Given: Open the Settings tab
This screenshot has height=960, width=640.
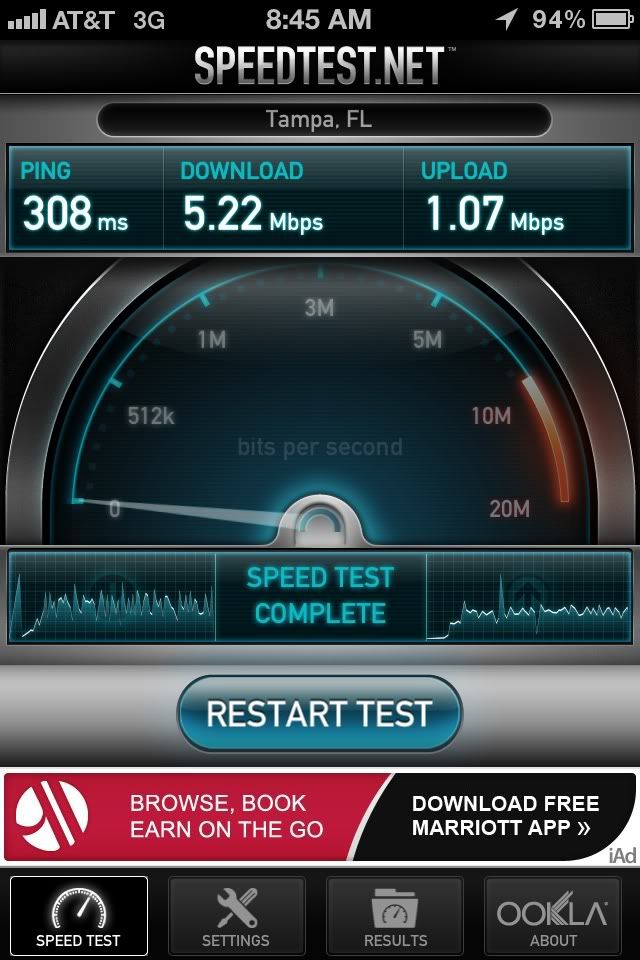Looking at the screenshot, I should [x=236, y=916].
